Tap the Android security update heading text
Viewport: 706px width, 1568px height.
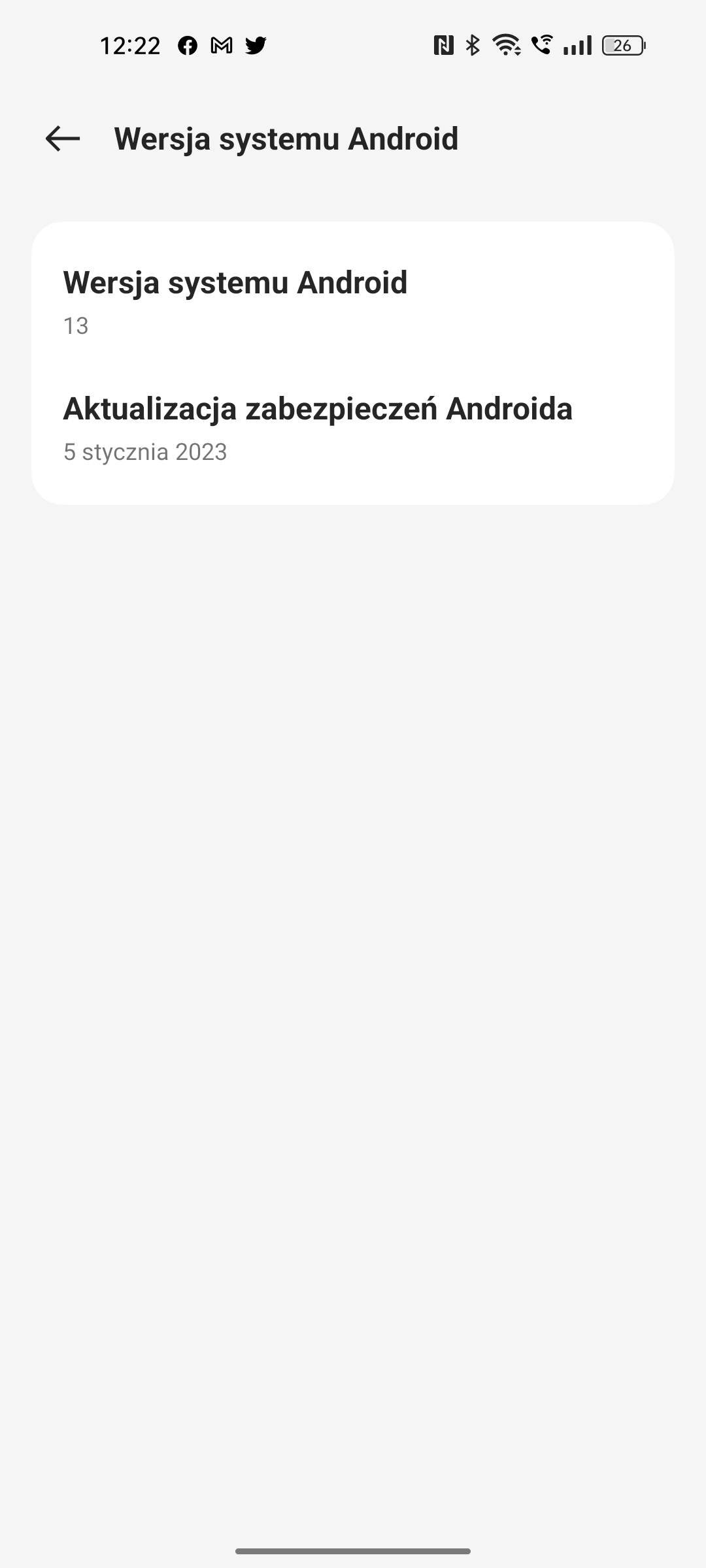click(x=318, y=408)
